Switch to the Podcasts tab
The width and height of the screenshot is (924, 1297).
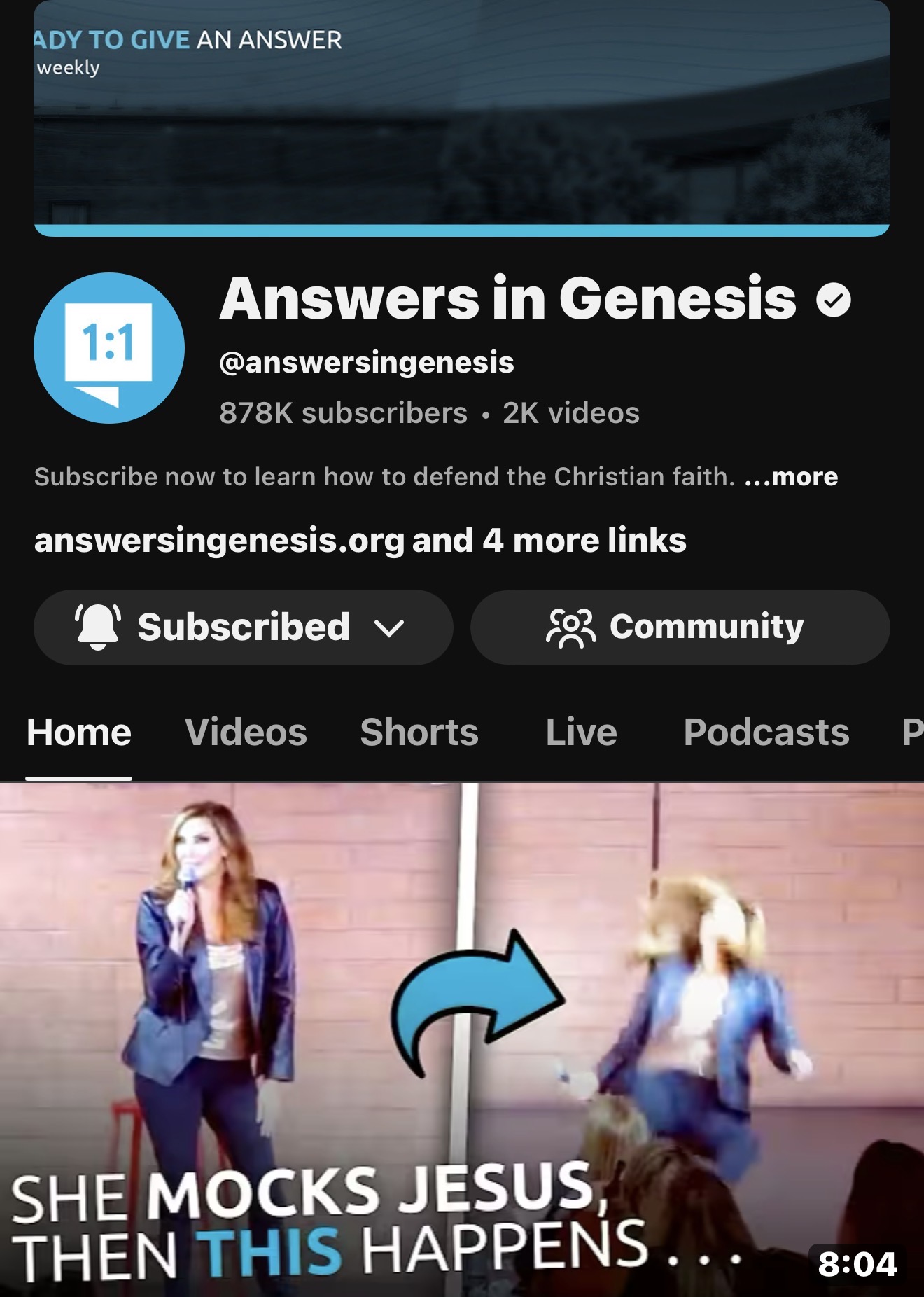click(766, 733)
